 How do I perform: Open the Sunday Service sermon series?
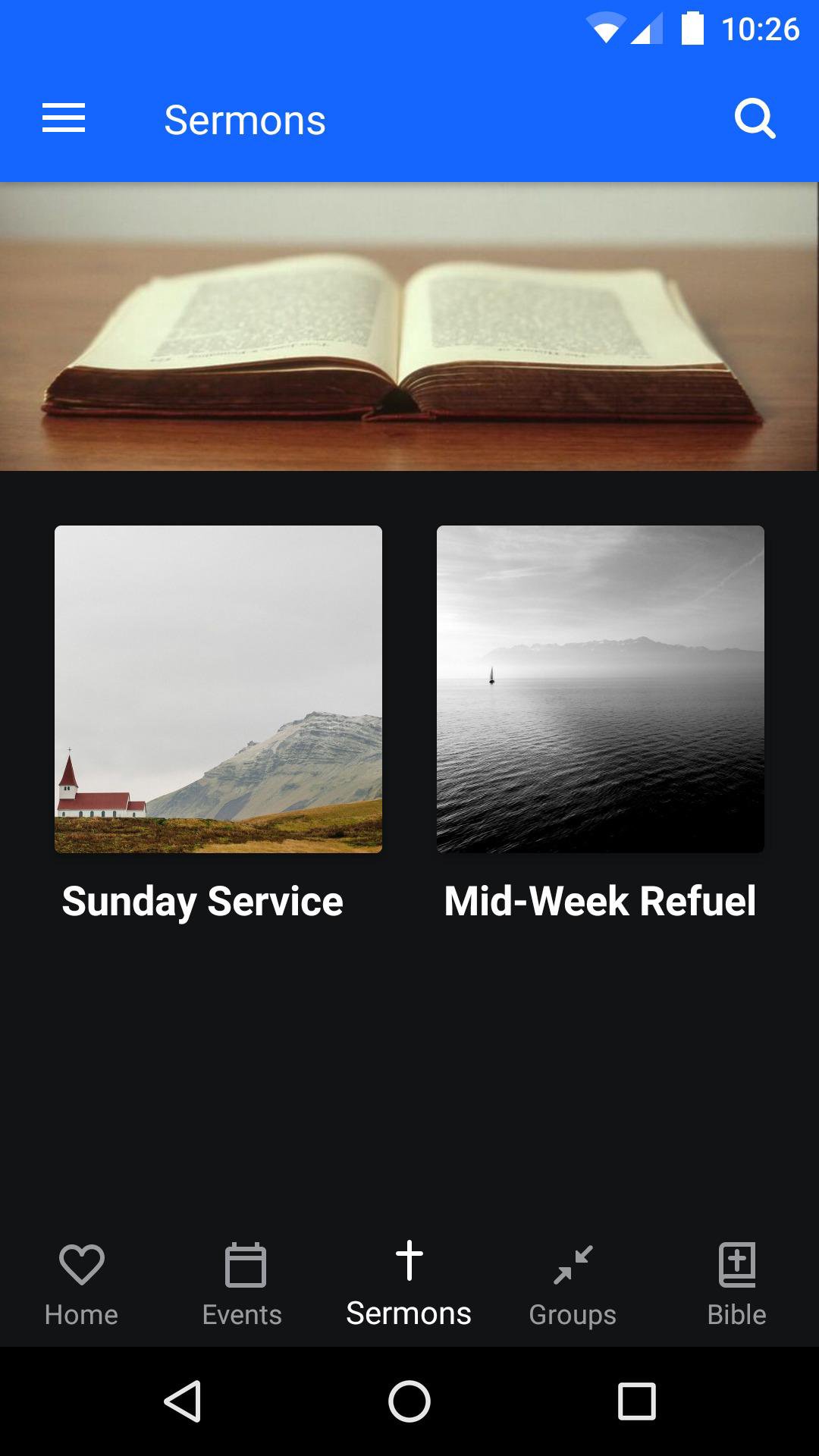218,689
